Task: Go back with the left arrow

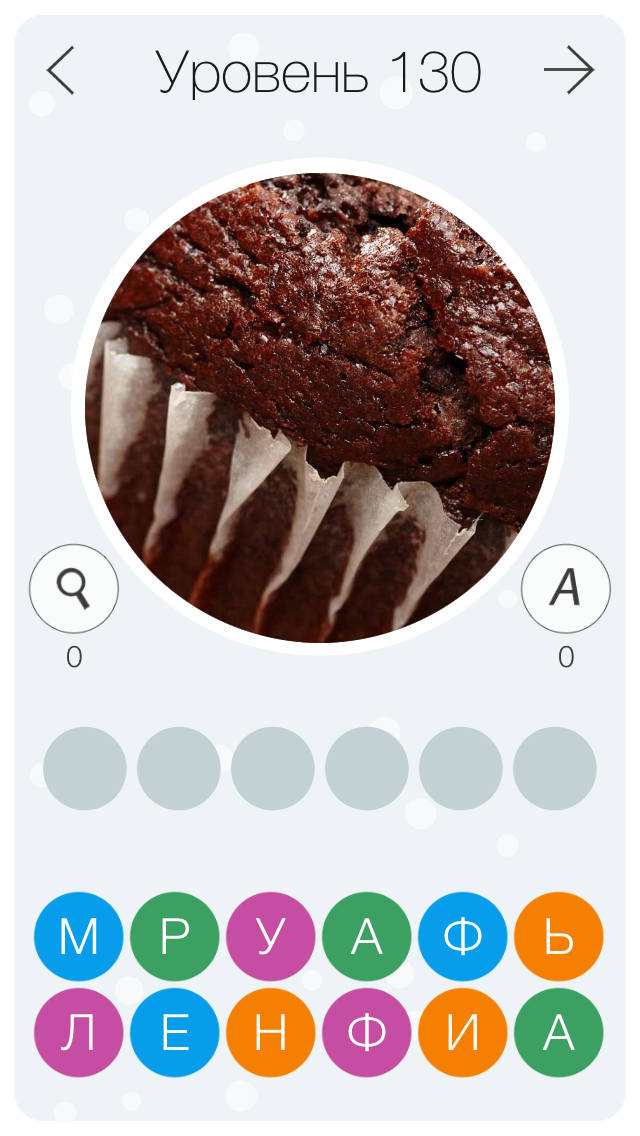Action: tap(61, 71)
